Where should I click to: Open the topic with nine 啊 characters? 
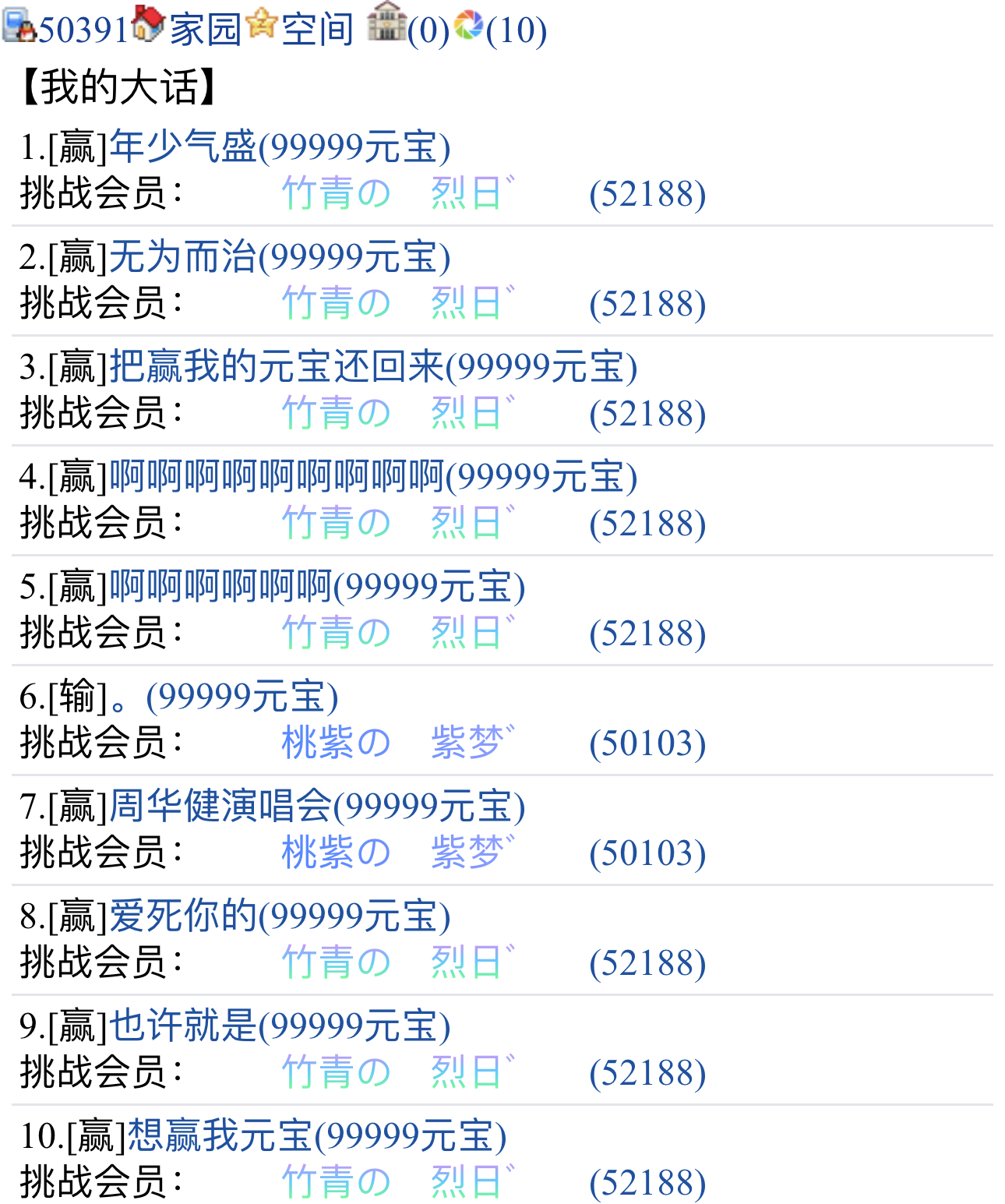[277, 476]
